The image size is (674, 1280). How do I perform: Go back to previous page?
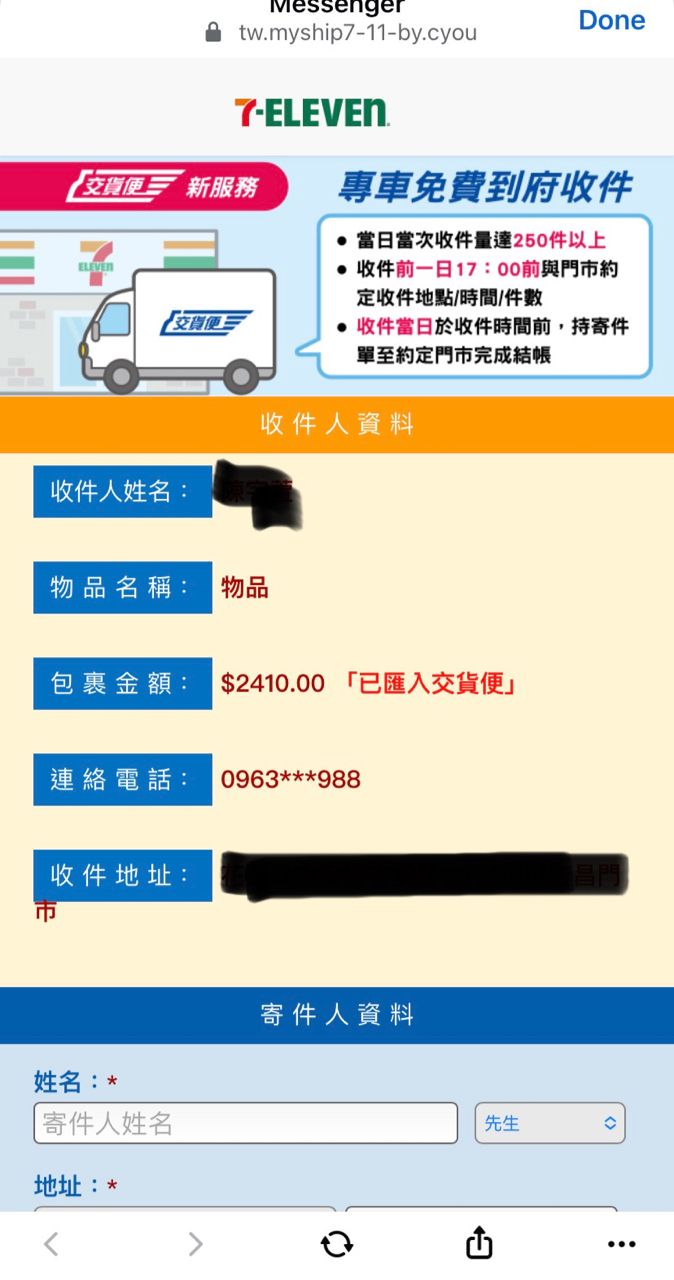coord(52,1243)
